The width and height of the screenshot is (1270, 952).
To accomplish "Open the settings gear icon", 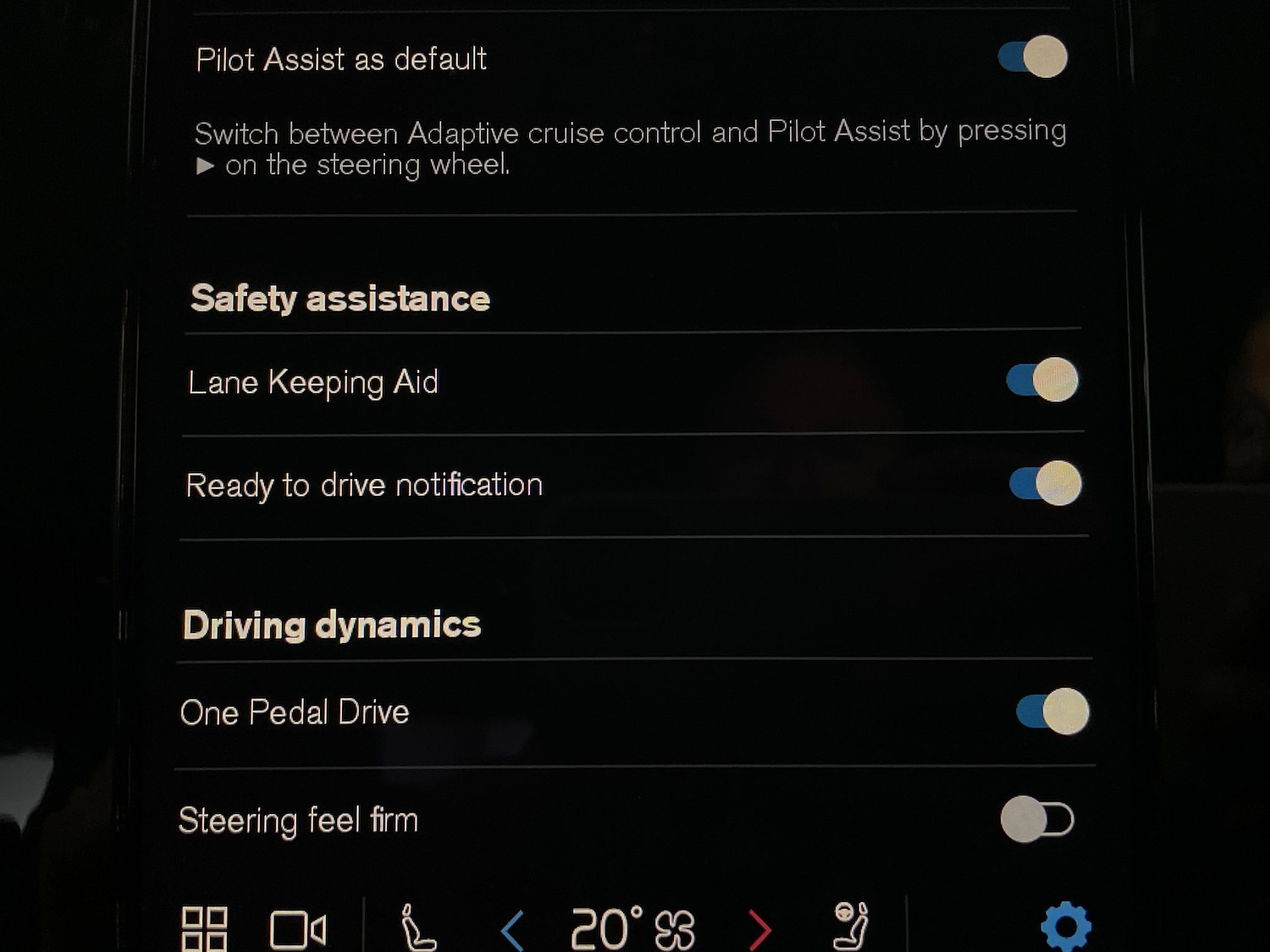I will [1065, 927].
